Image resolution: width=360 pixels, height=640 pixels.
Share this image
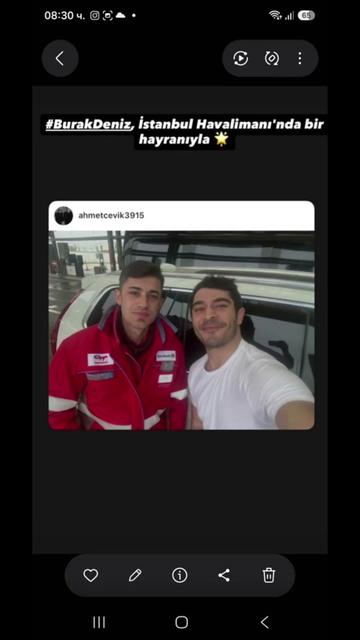(224, 575)
